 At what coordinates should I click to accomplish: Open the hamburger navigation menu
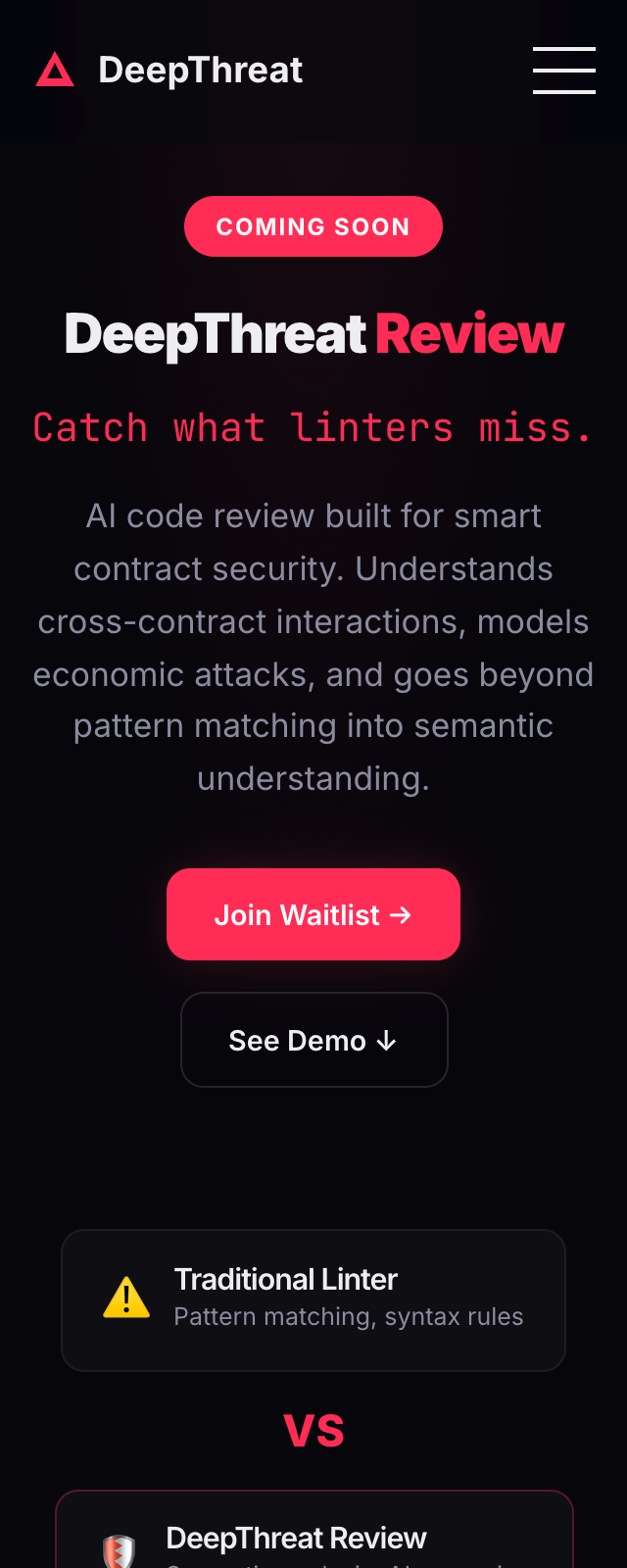point(563,71)
